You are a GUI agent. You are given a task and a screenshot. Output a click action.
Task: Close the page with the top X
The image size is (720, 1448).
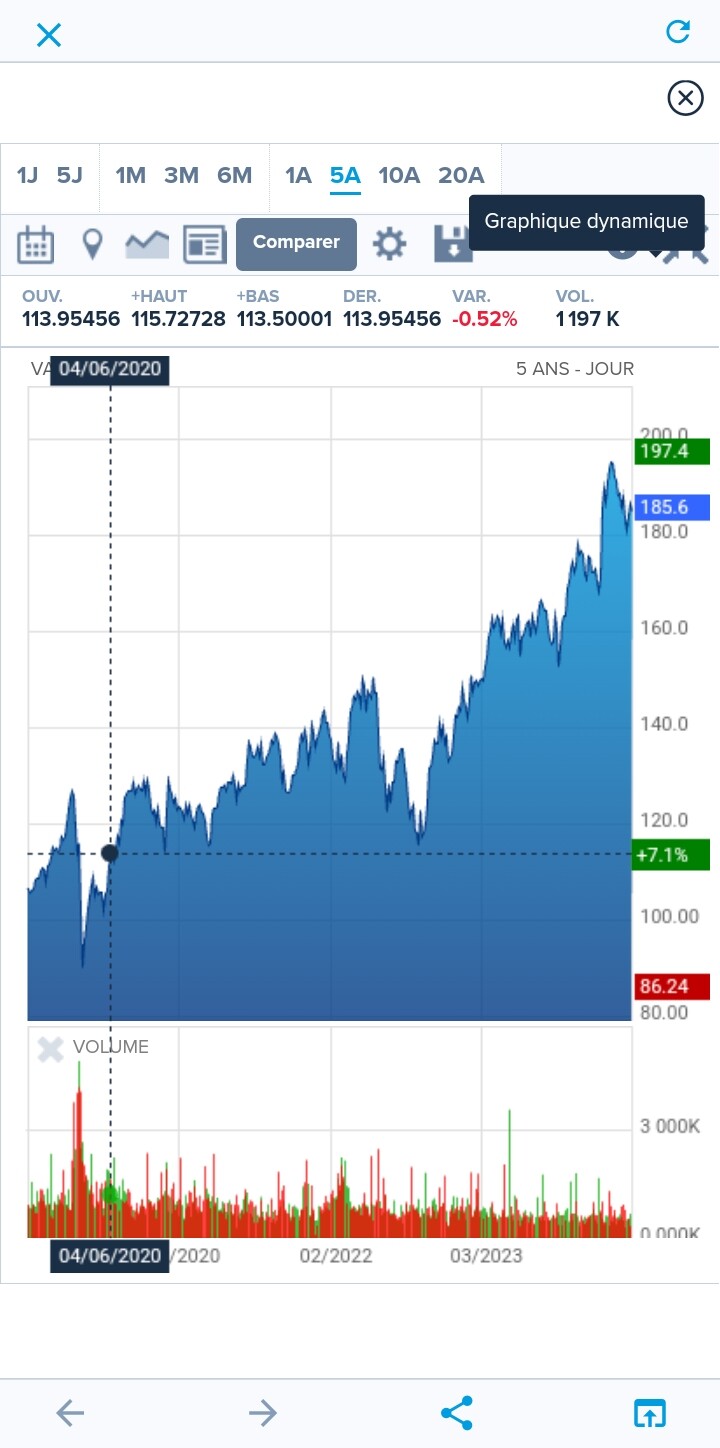pyautogui.click(x=49, y=35)
